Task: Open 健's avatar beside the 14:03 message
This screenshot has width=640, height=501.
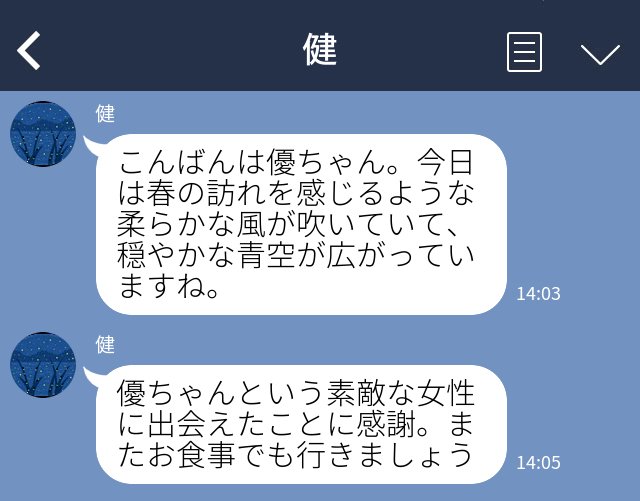Action: [x=43, y=134]
